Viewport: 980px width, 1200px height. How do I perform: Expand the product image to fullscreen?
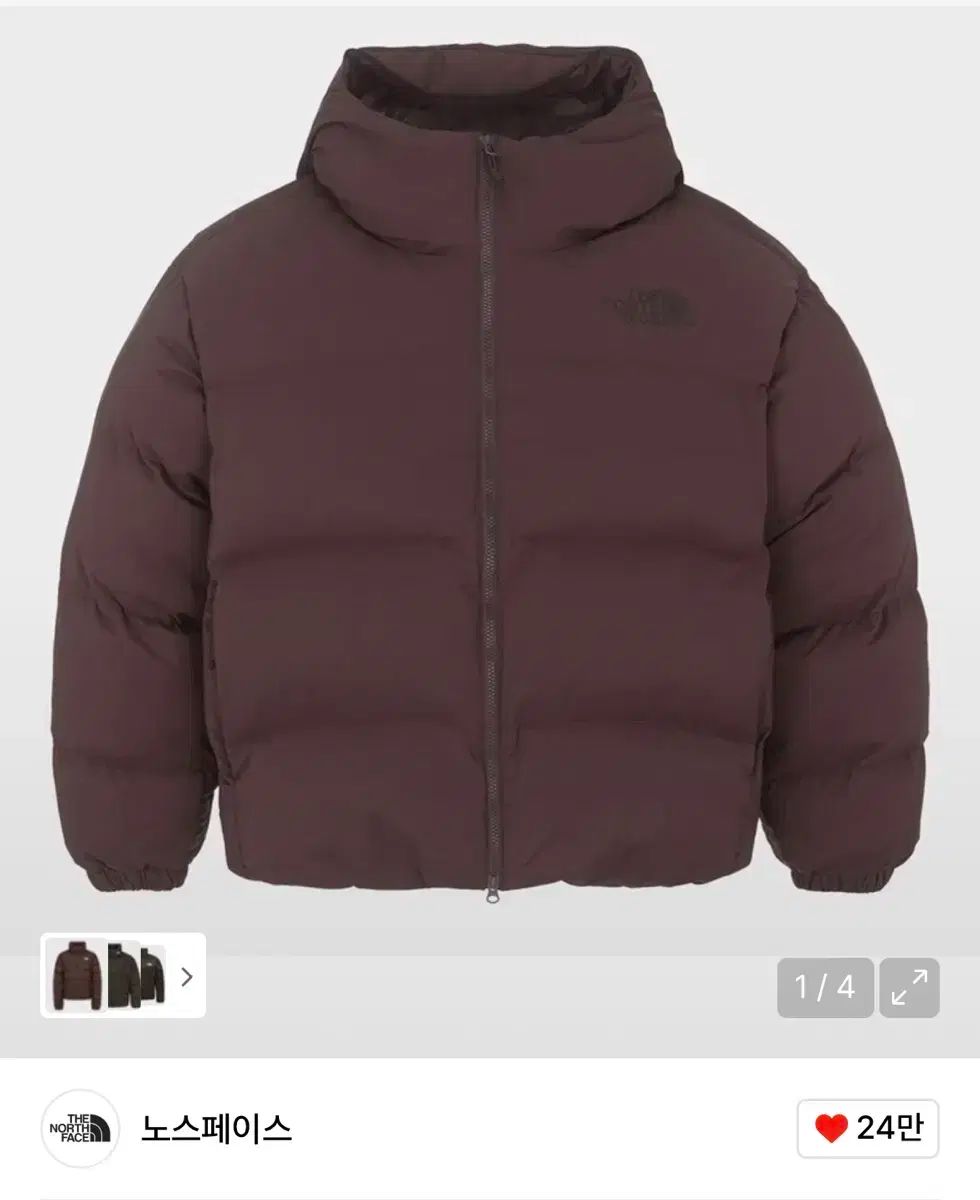tap(909, 988)
